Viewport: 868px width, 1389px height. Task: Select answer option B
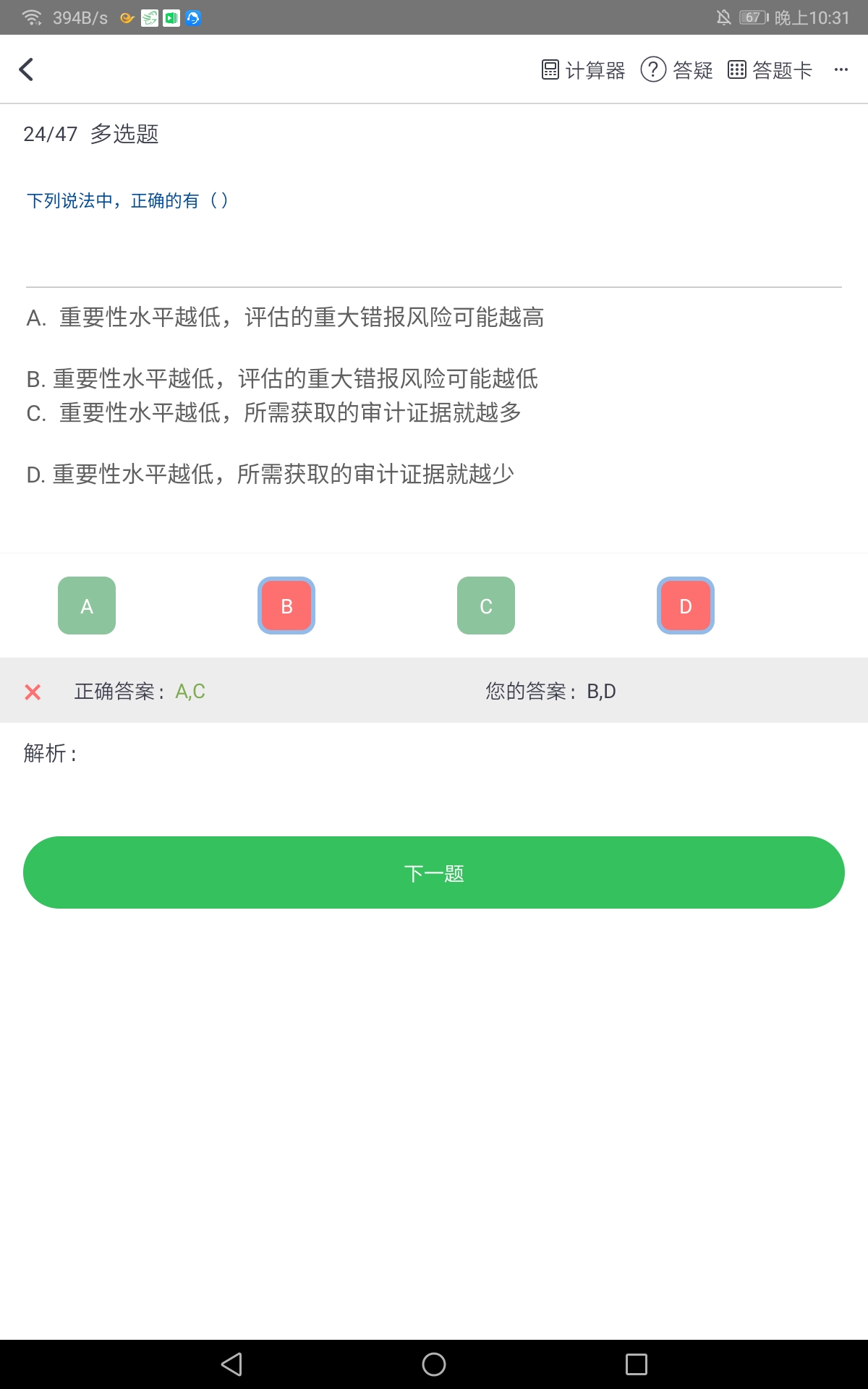point(286,606)
